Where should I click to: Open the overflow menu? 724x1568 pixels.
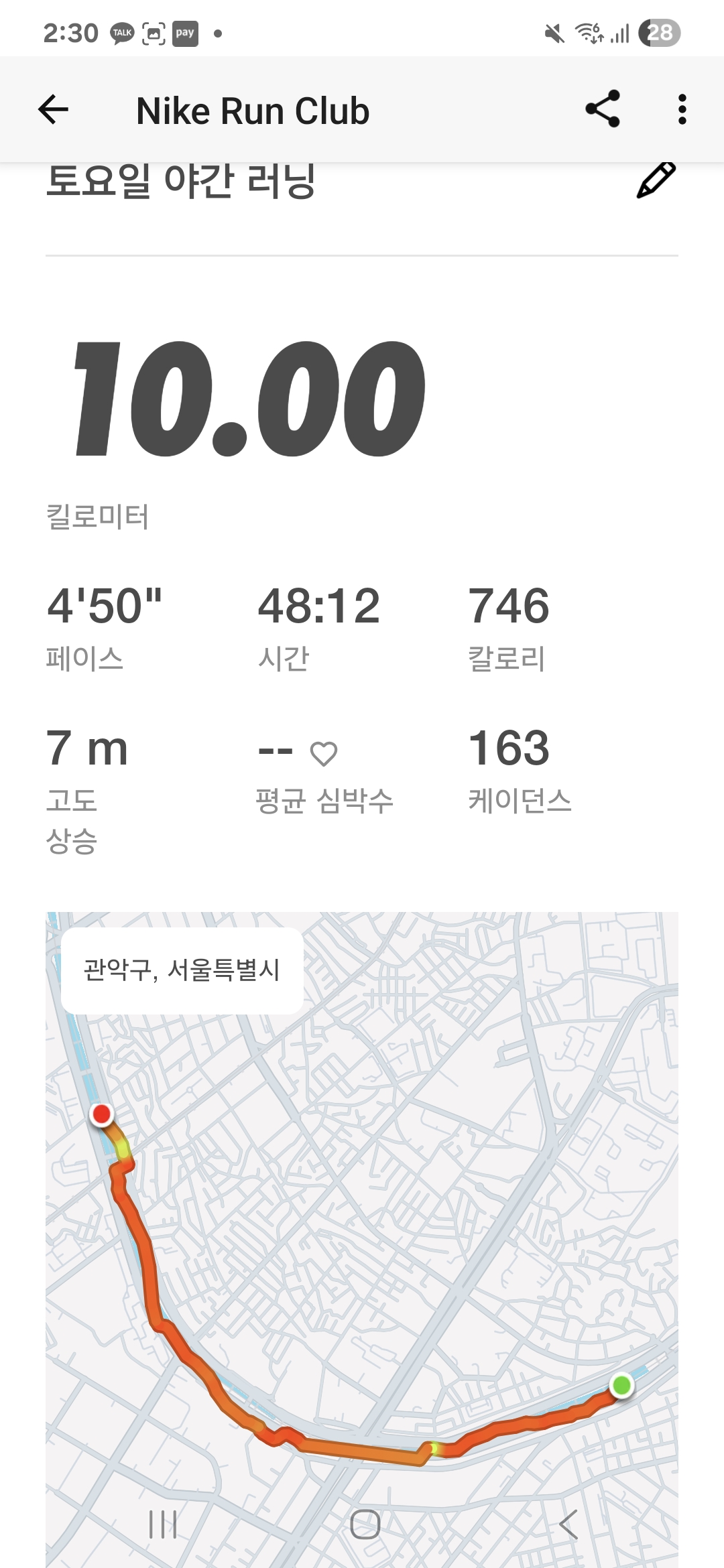[682, 109]
